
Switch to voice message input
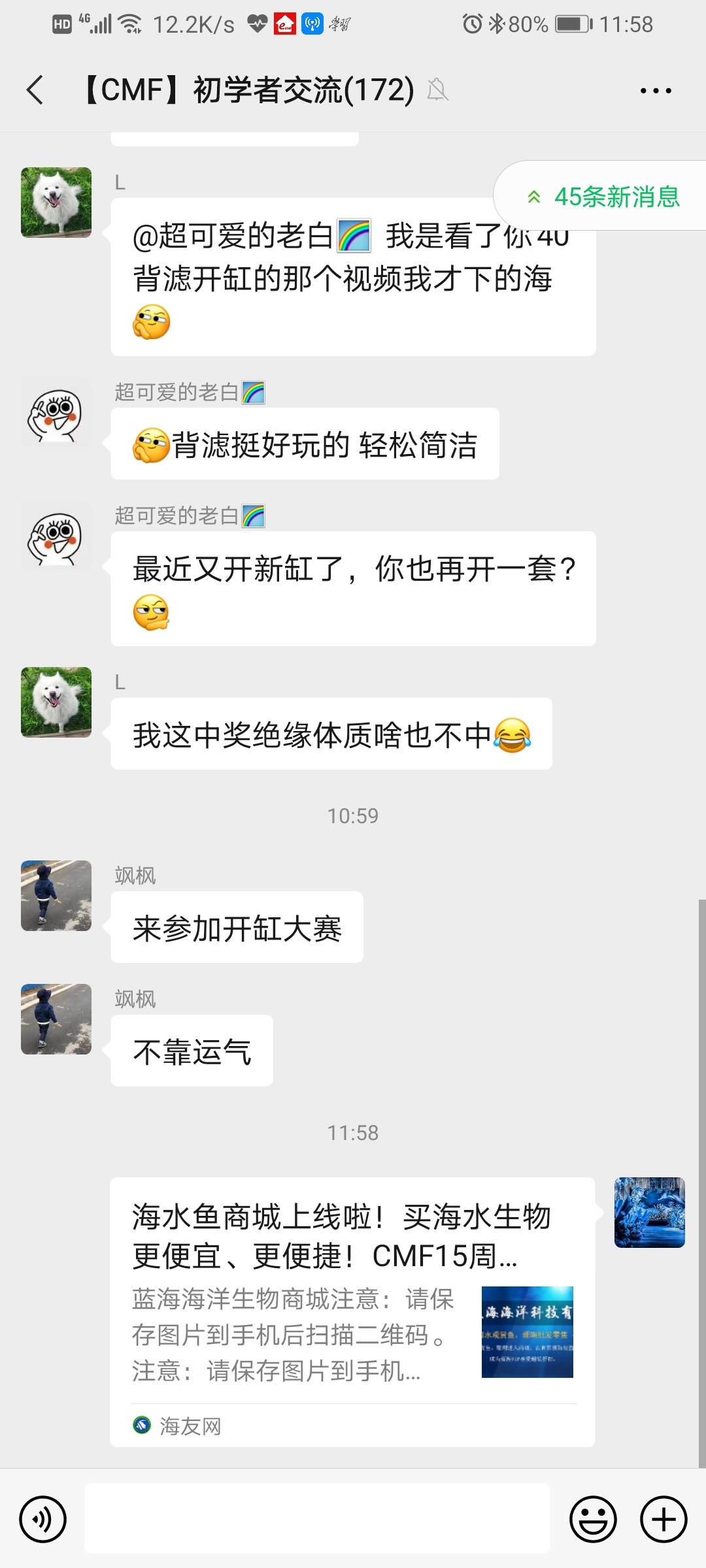pyautogui.click(x=43, y=1519)
